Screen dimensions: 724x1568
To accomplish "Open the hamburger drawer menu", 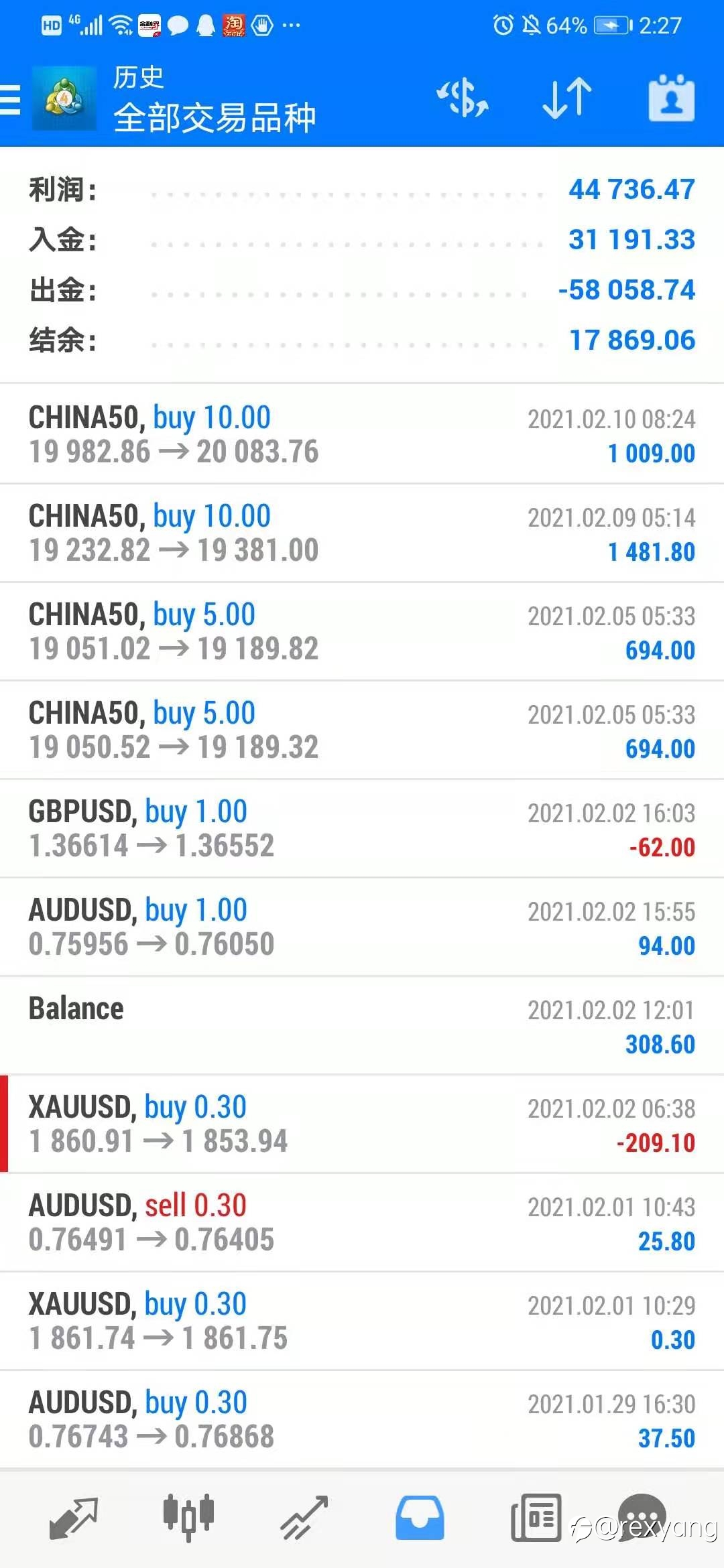I will 10,100.
